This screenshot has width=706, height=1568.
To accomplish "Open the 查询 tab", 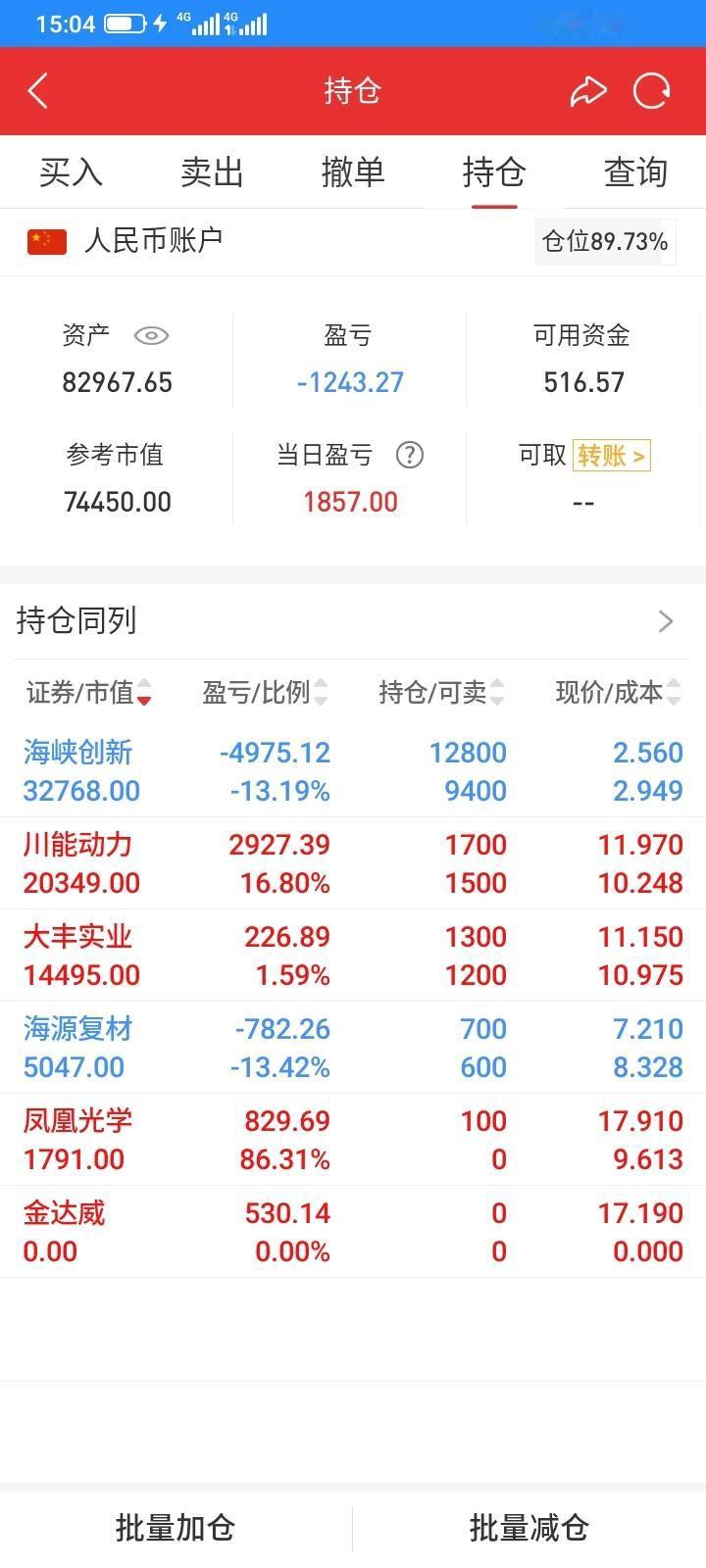I will coord(635,172).
